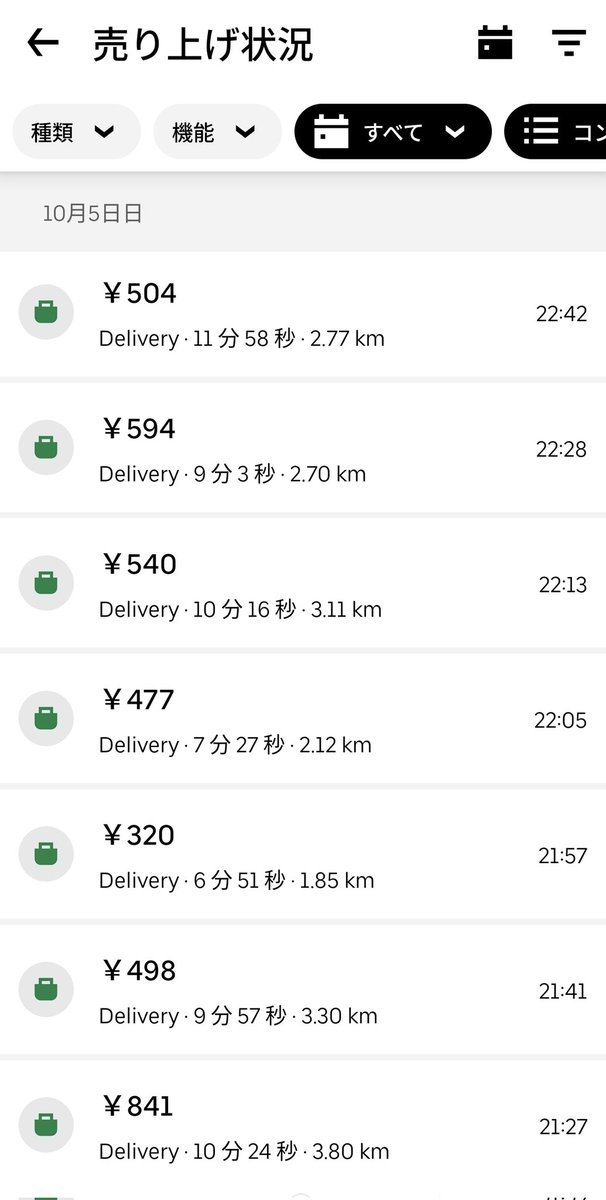606x1200 pixels.
Task: Open the filter icon in the top bar
Action: click(x=569, y=43)
